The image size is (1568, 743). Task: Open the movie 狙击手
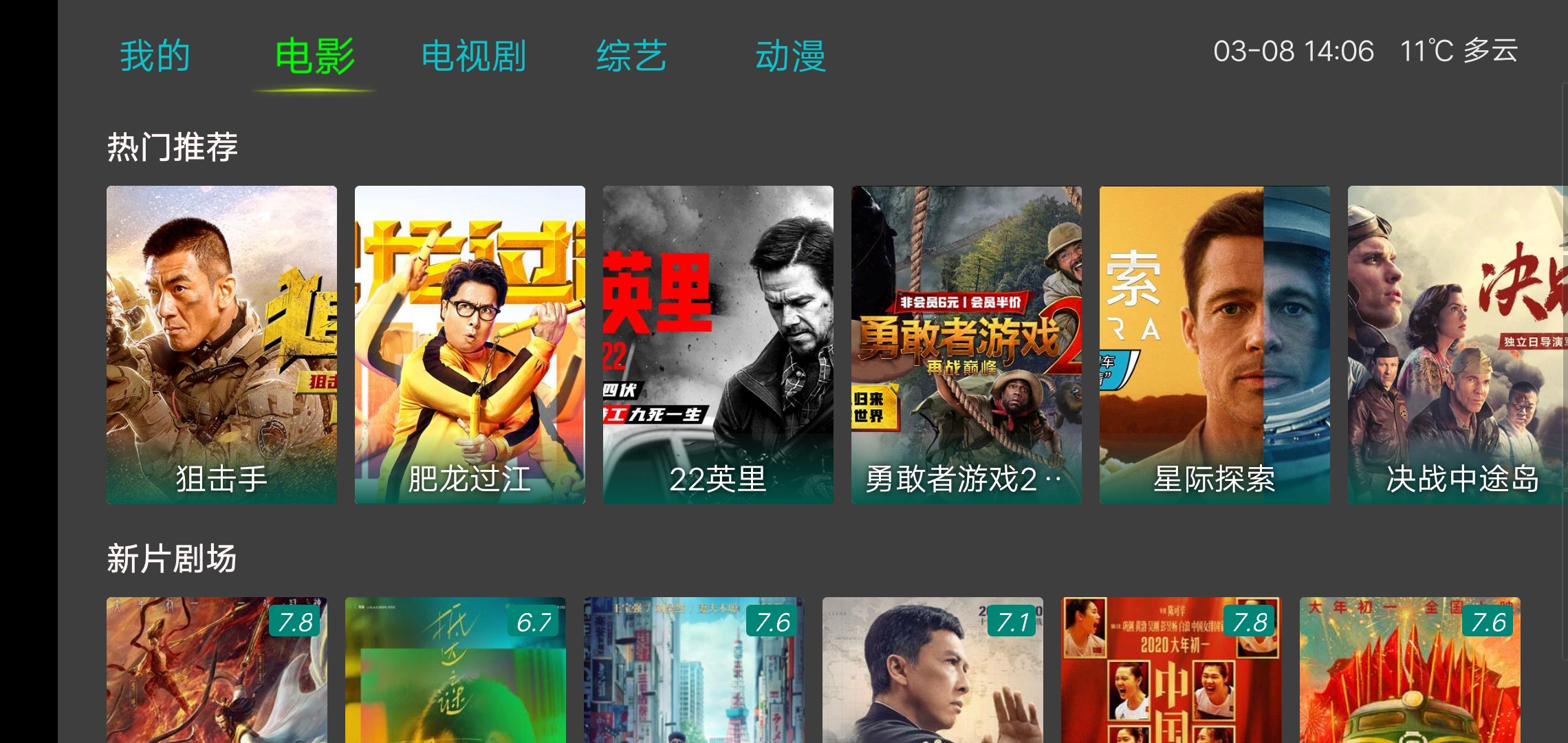pos(221,344)
